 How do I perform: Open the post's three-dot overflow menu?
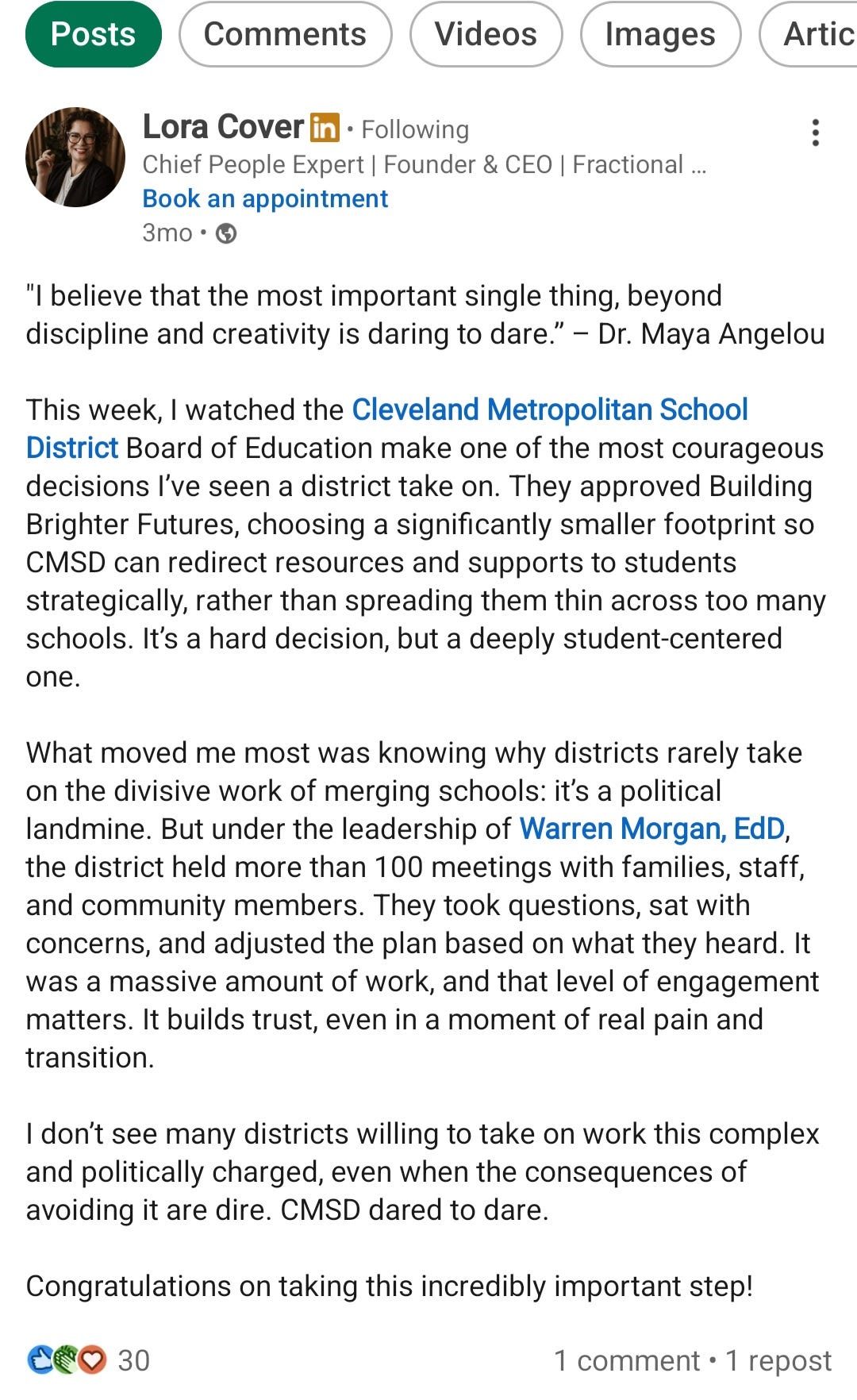click(x=815, y=133)
